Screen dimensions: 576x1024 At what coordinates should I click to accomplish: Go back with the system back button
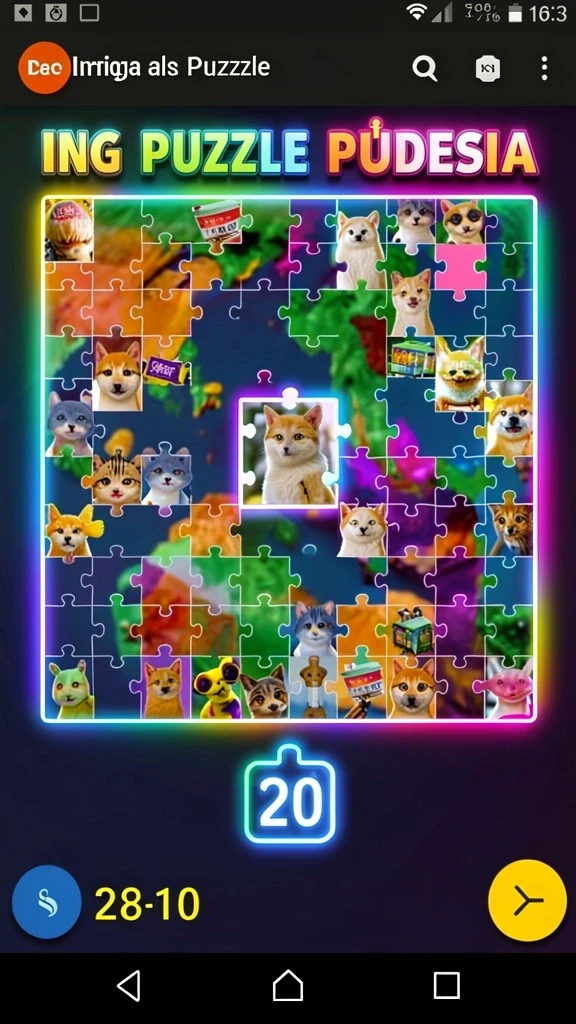pyautogui.click(x=129, y=985)
